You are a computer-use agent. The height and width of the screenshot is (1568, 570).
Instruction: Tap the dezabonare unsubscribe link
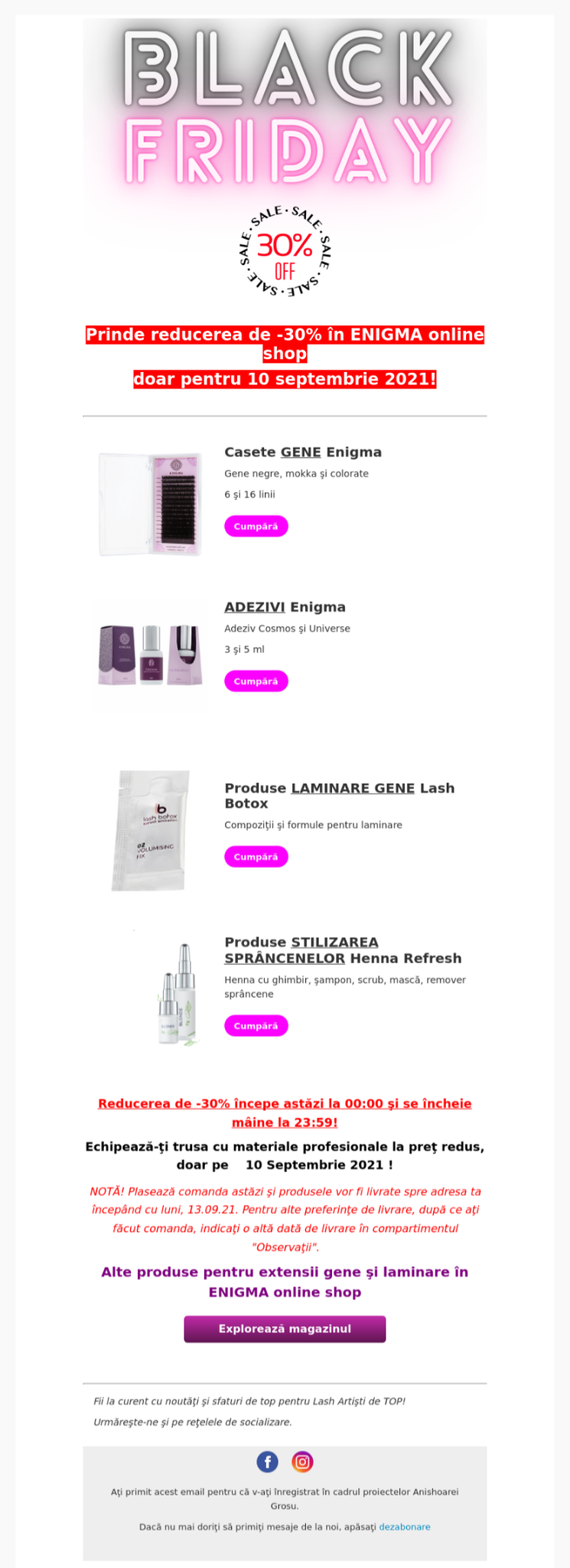point(404,1527)
